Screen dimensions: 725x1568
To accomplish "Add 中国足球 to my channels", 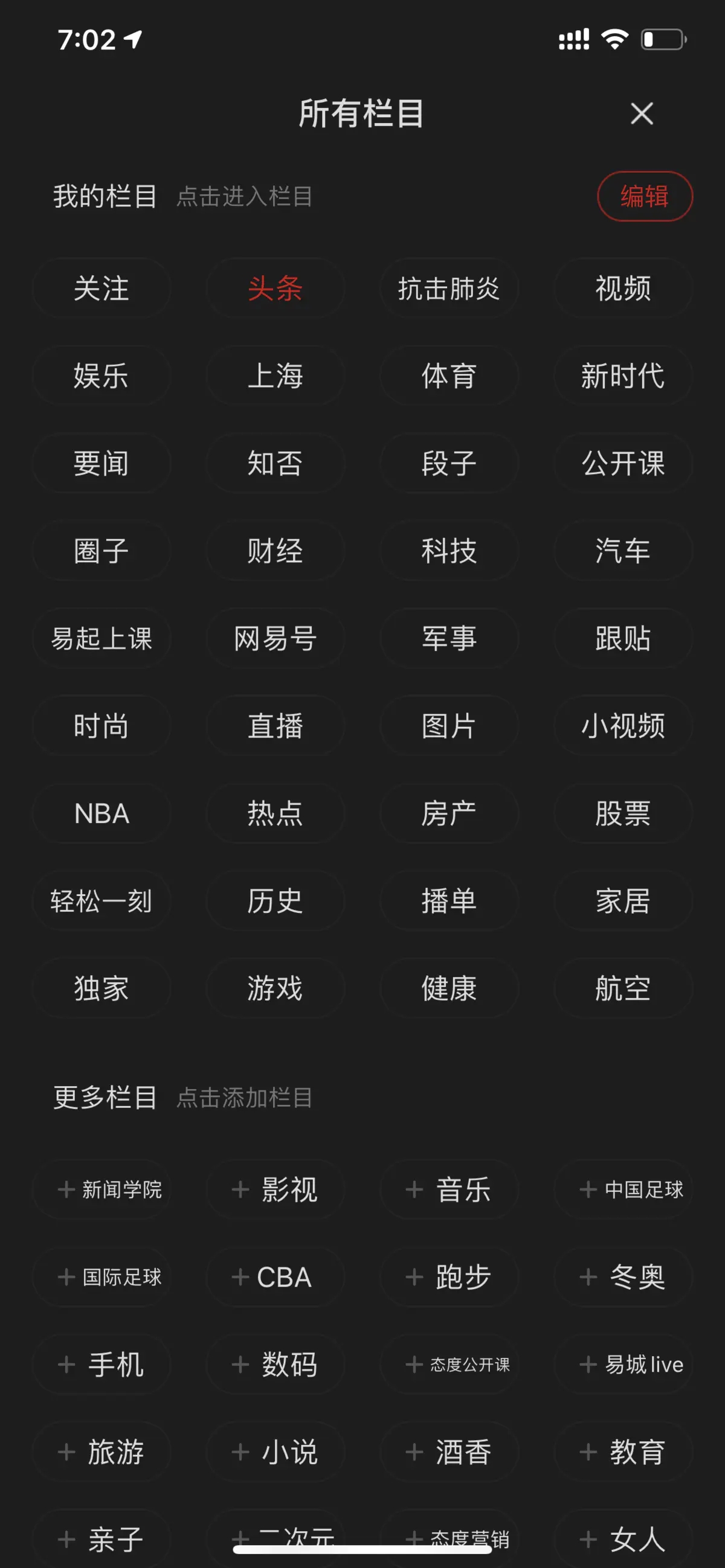I will pyautogui.click(x=623, y=1189).
